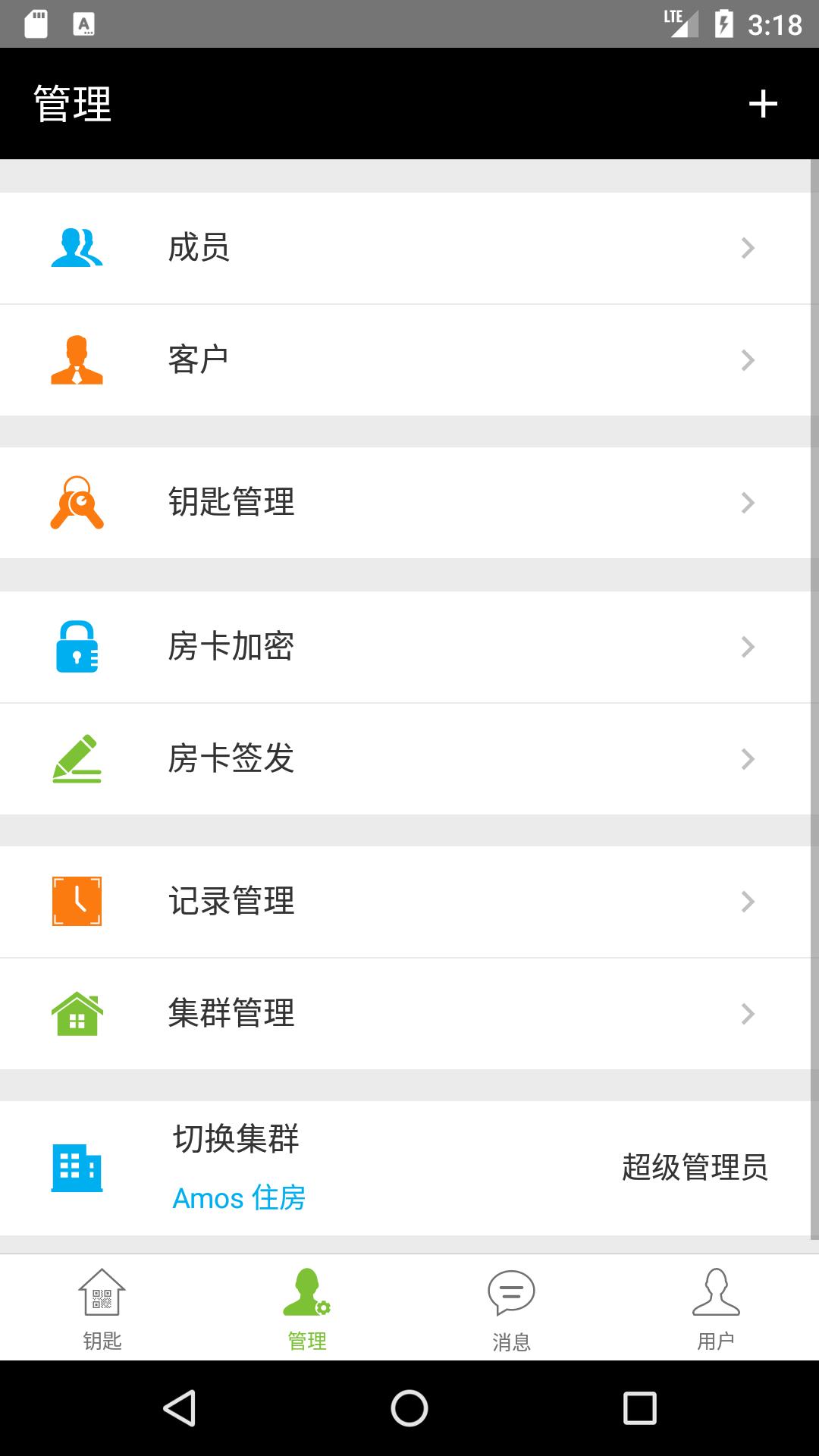Expand the 钥匙管理 entry via its arrow
819x1456 pixels.
click(x=749, y=503)
